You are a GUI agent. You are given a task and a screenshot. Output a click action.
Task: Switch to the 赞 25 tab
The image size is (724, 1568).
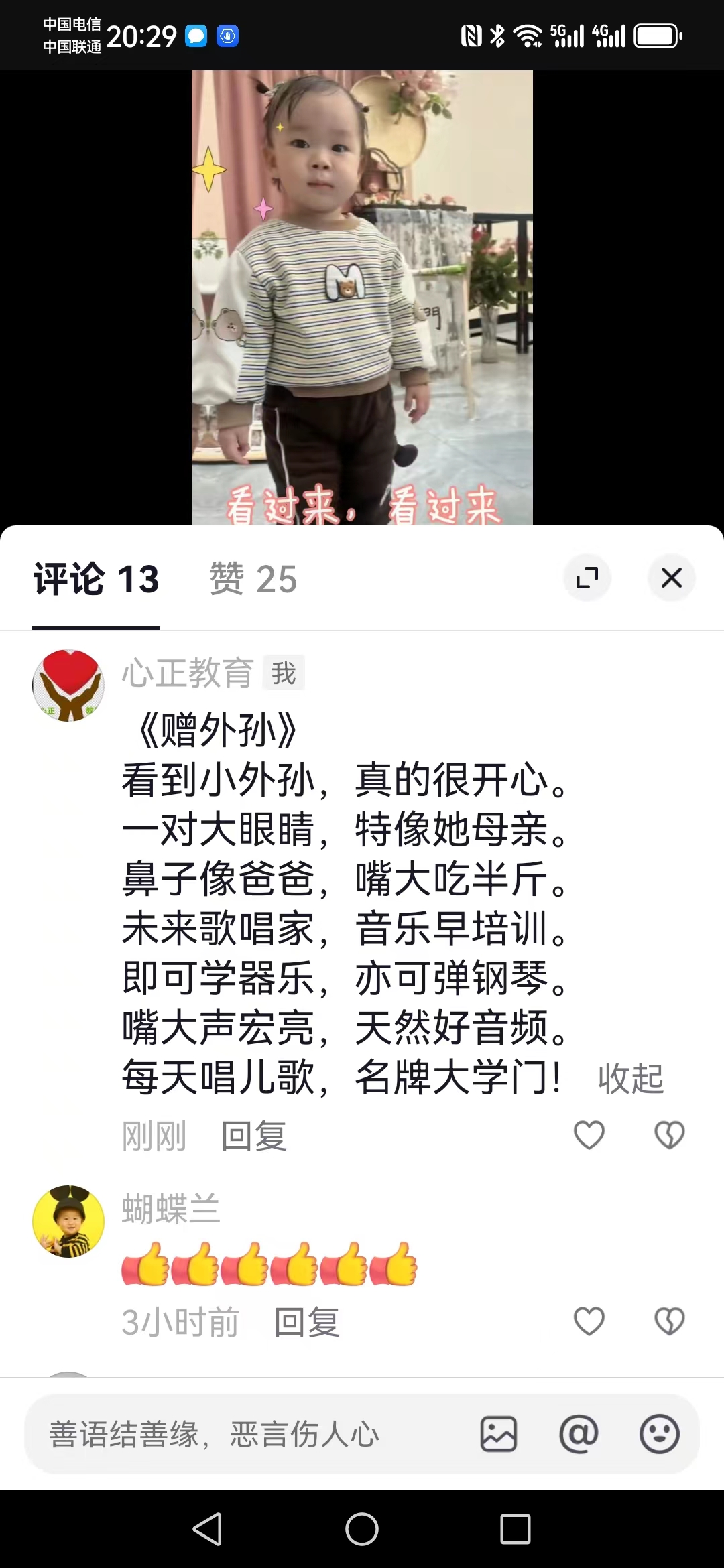(253, 579)
